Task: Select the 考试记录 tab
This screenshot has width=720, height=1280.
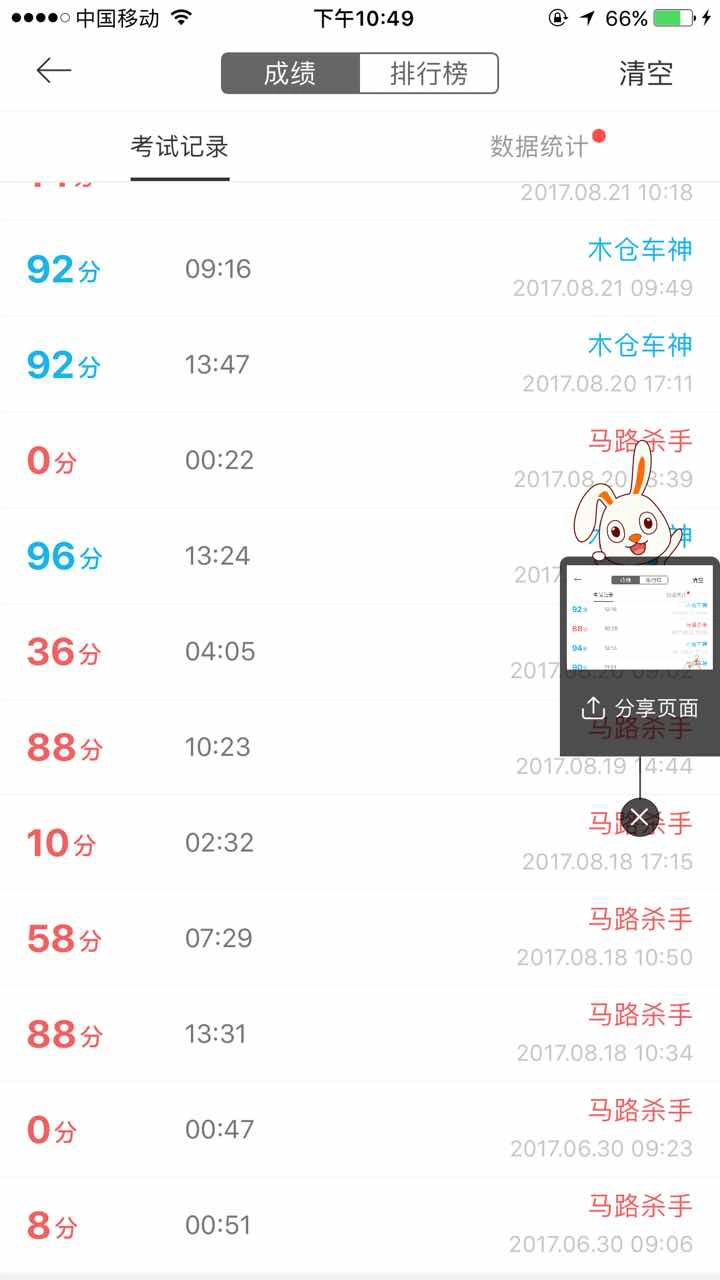Action: tap(180, 146)
